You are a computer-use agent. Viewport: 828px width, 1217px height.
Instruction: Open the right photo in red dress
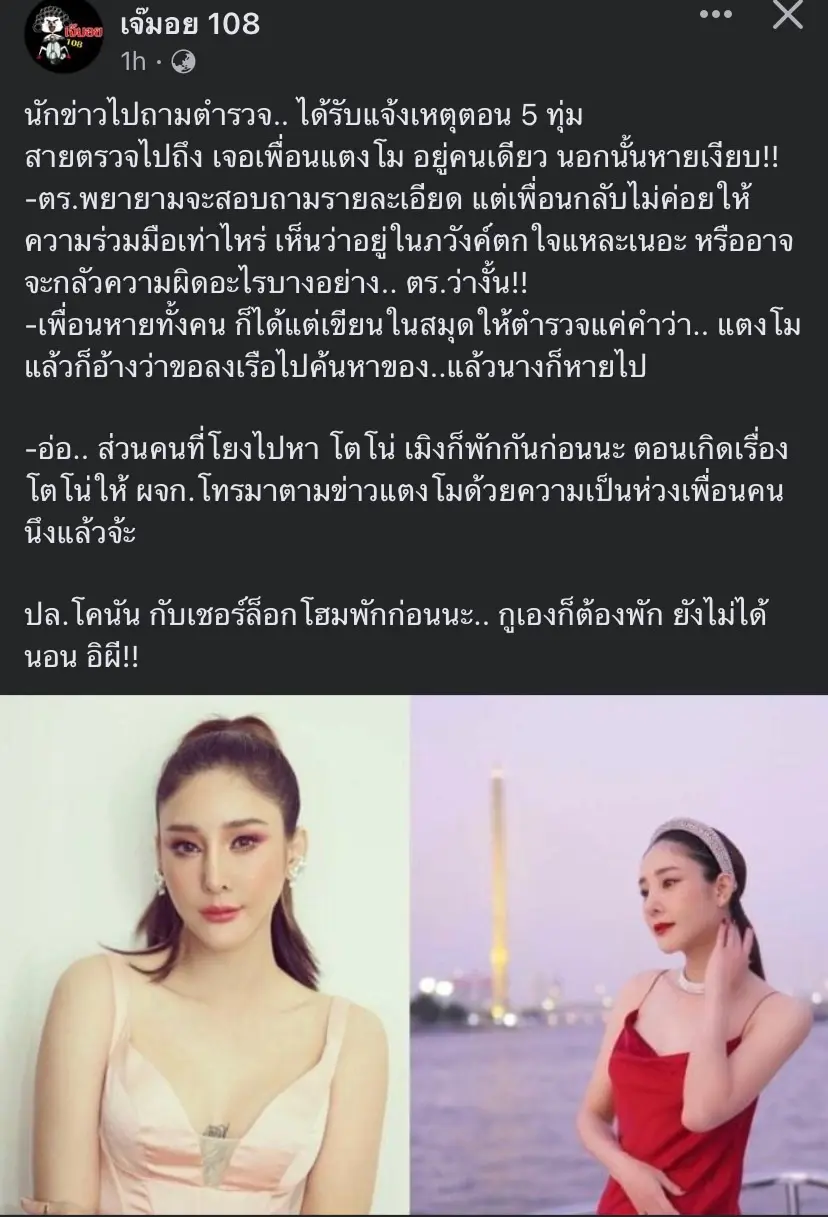click(x=620, y=955)
